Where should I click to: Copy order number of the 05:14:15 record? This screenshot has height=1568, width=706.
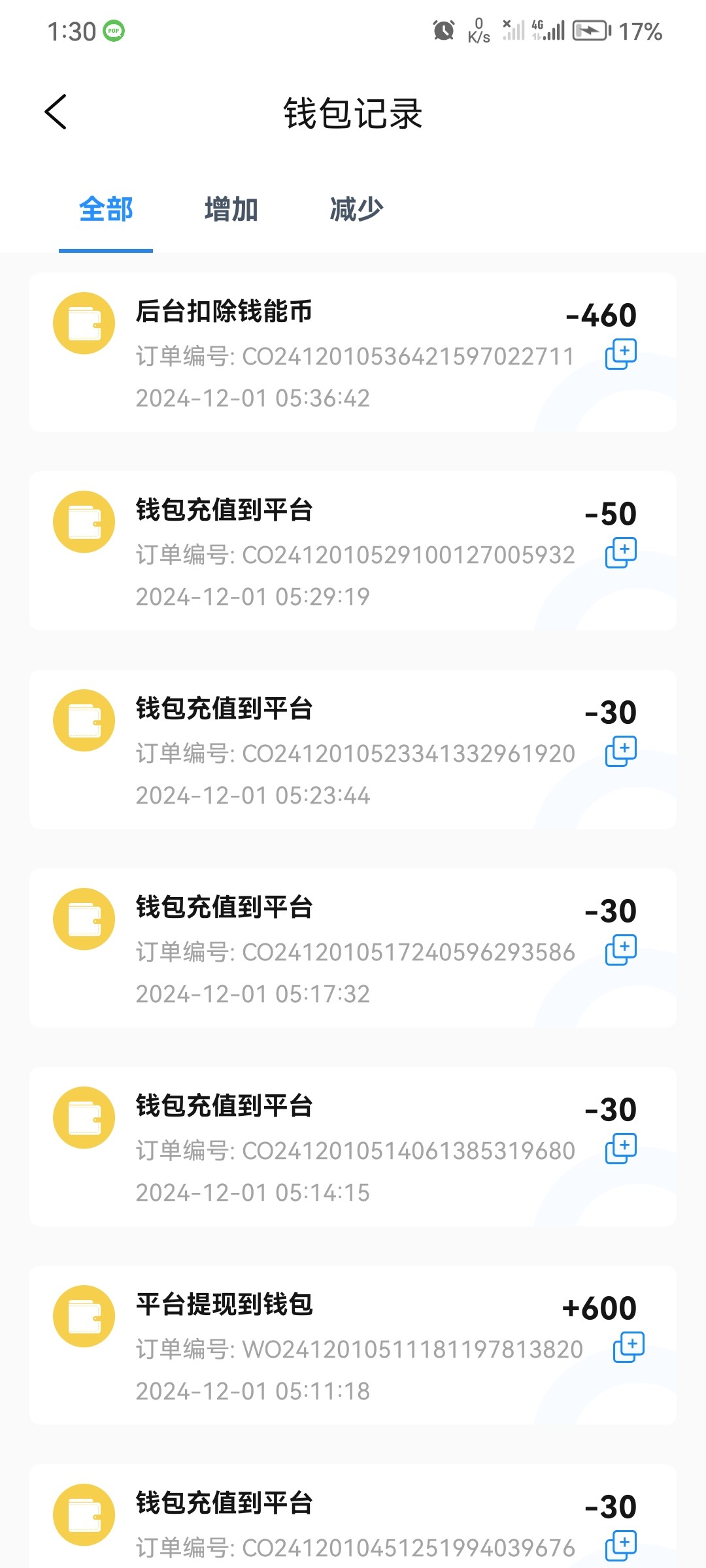pyautogui.click(x=621, y=1149)
